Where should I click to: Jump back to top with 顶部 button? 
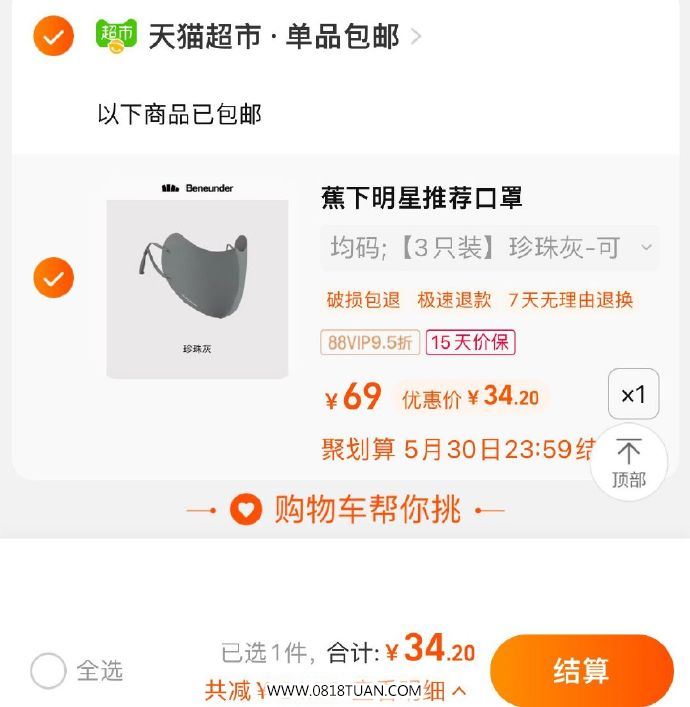[629, 462]
